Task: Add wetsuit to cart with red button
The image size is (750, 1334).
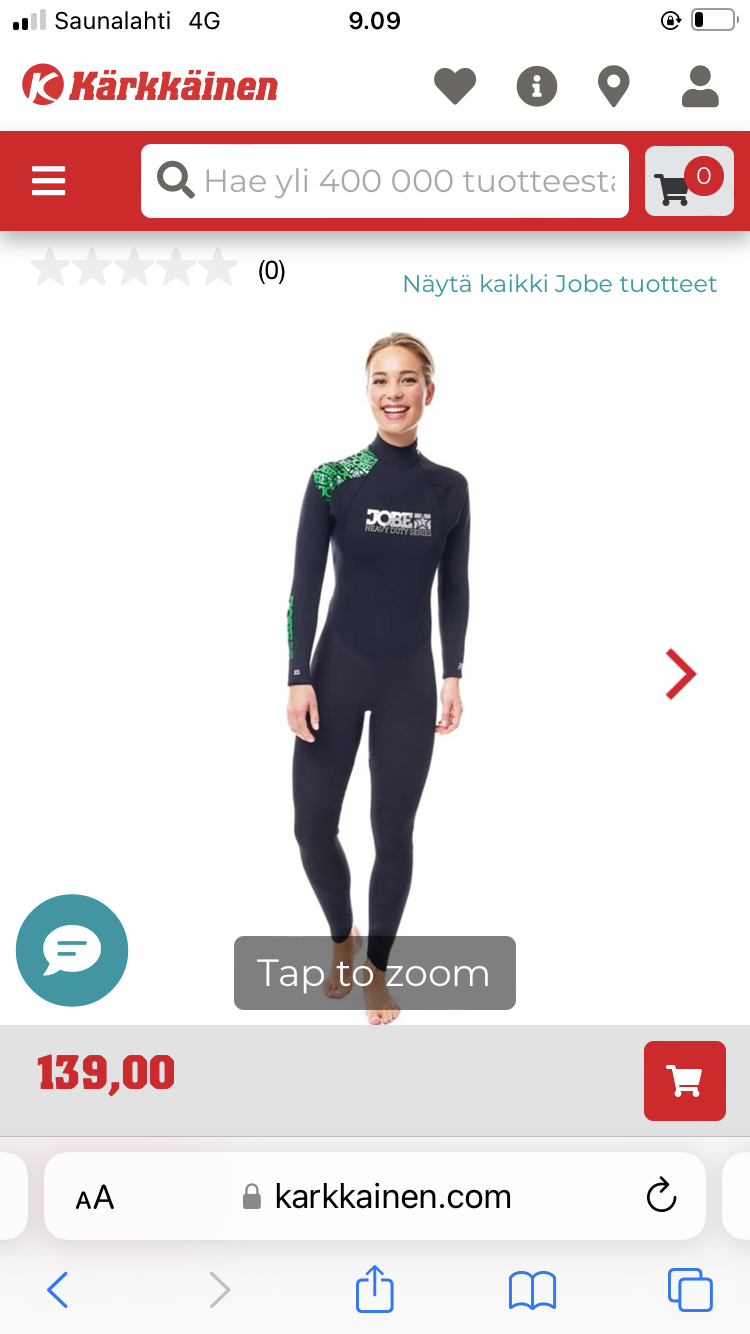Action: [684, 1080]
